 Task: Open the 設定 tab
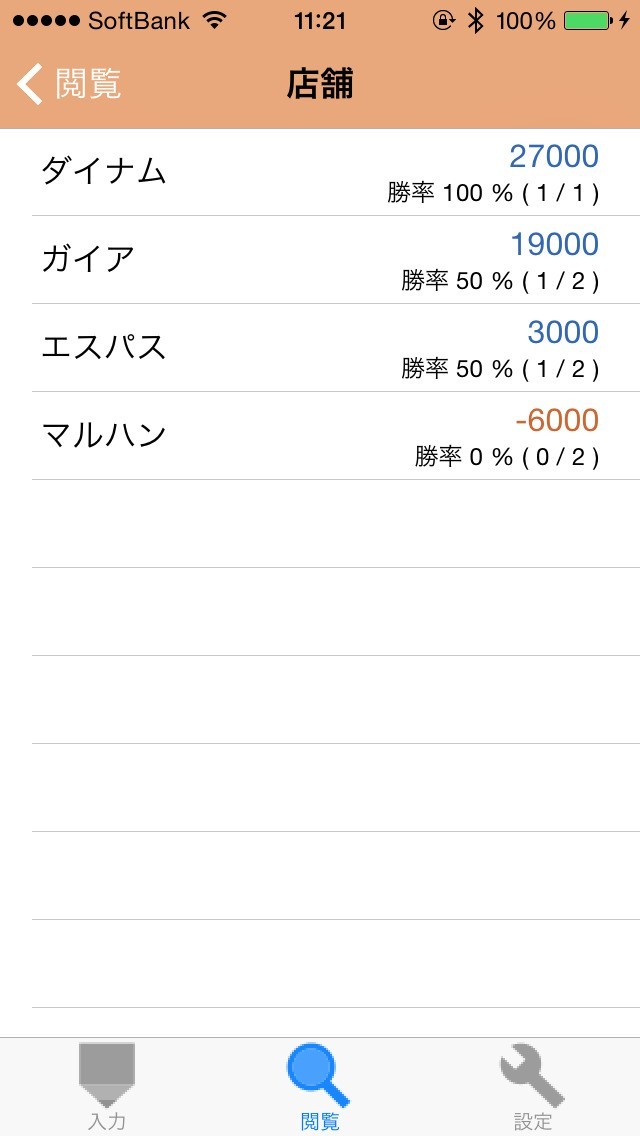(532, 1087)
